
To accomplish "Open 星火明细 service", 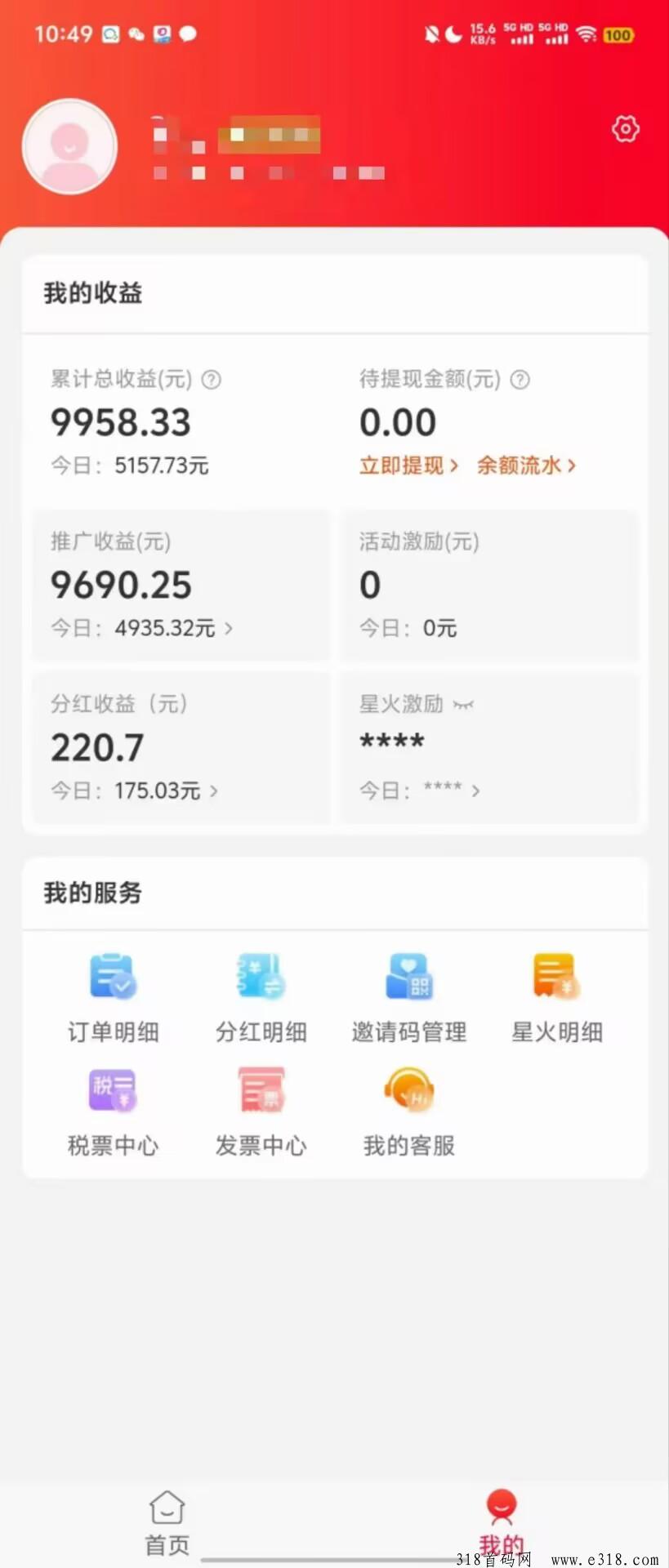I will (556, 998).
